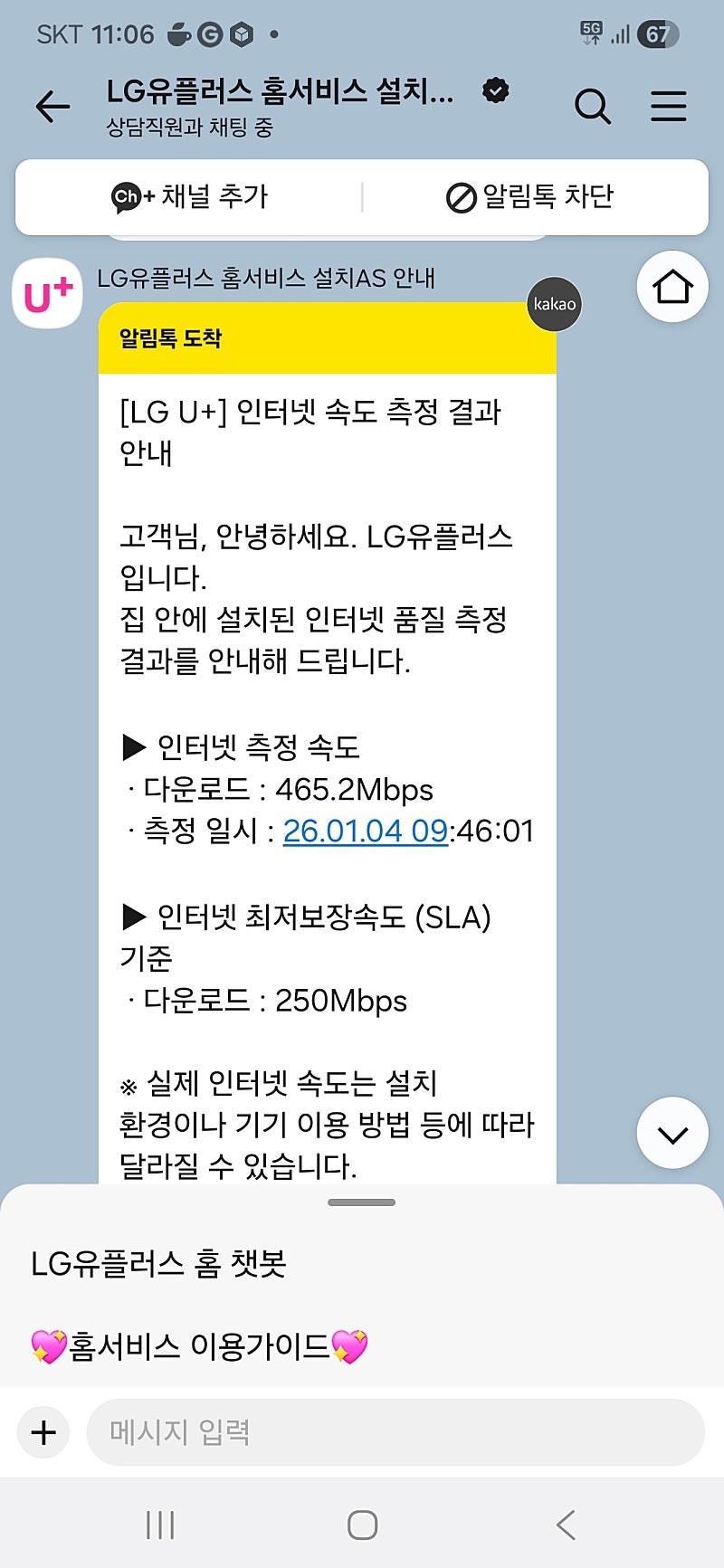Screen dimensions: 724x1568
Task: Select the LG유플러스 홈 챗봇 menu
Action: (x=158, y=1264)
